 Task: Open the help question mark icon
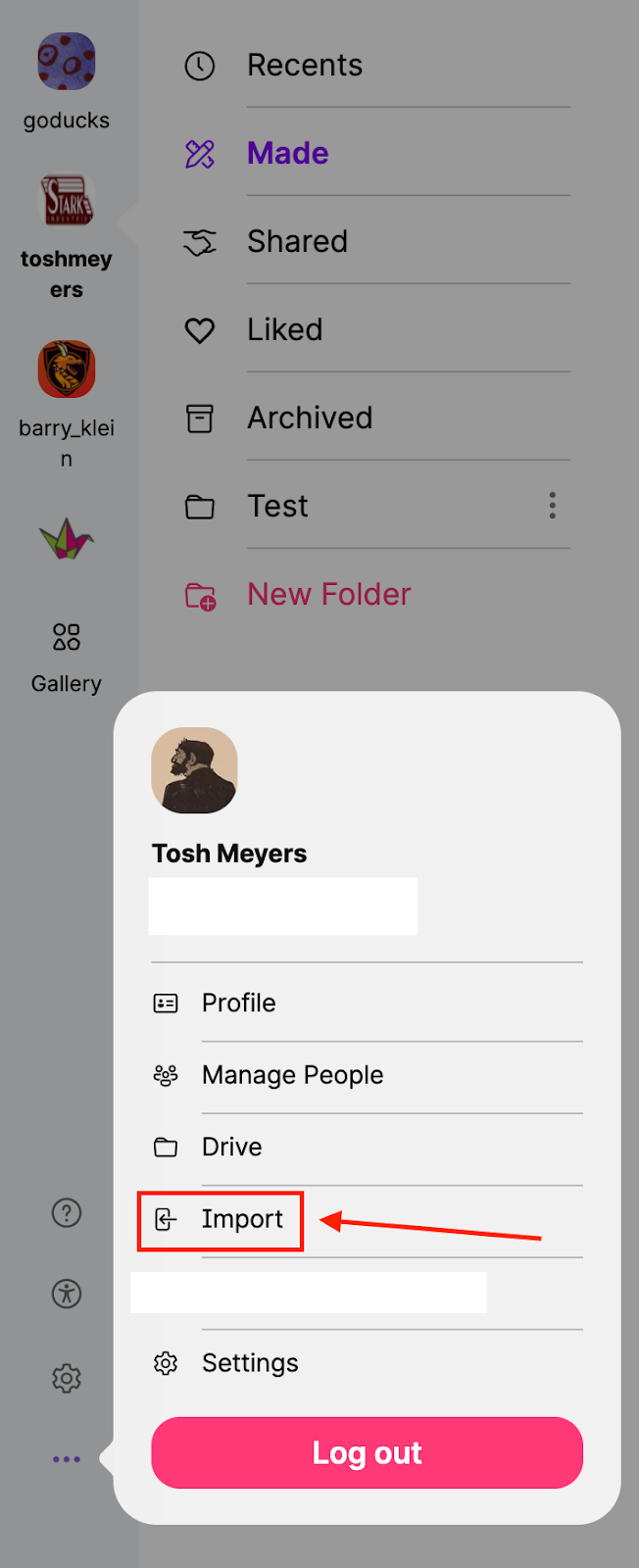click(x=67, y=1213)
